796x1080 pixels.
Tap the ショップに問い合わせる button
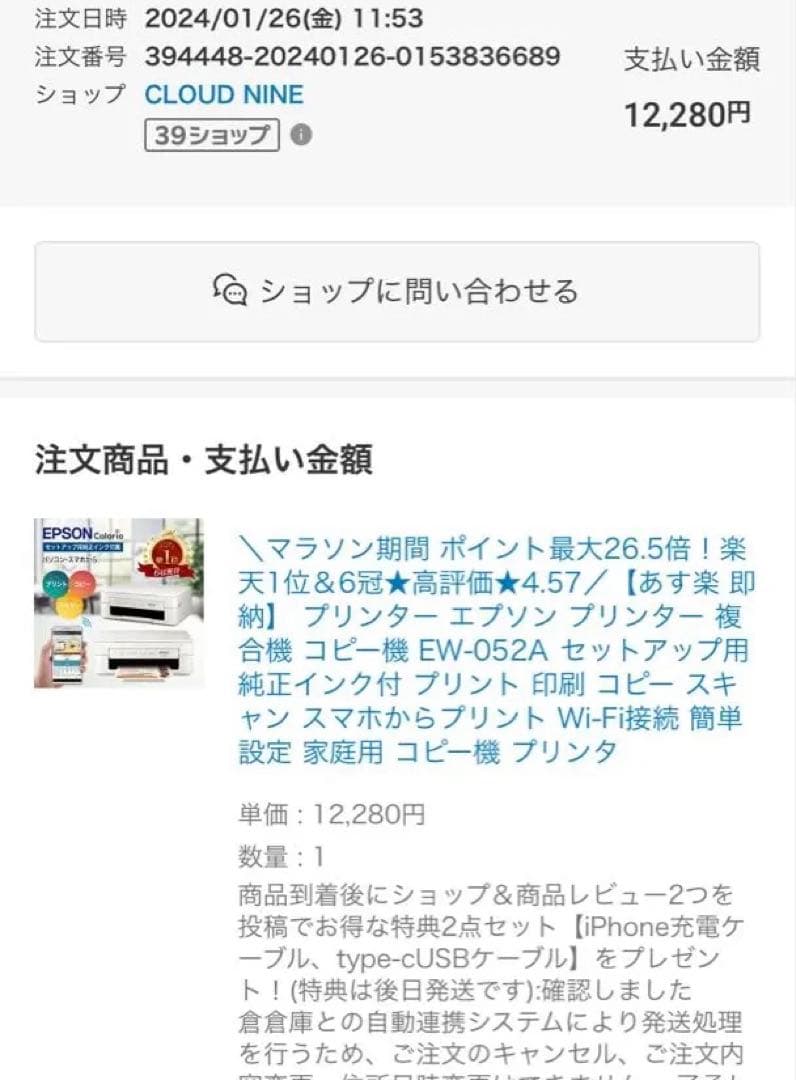[x=398, y=292]
